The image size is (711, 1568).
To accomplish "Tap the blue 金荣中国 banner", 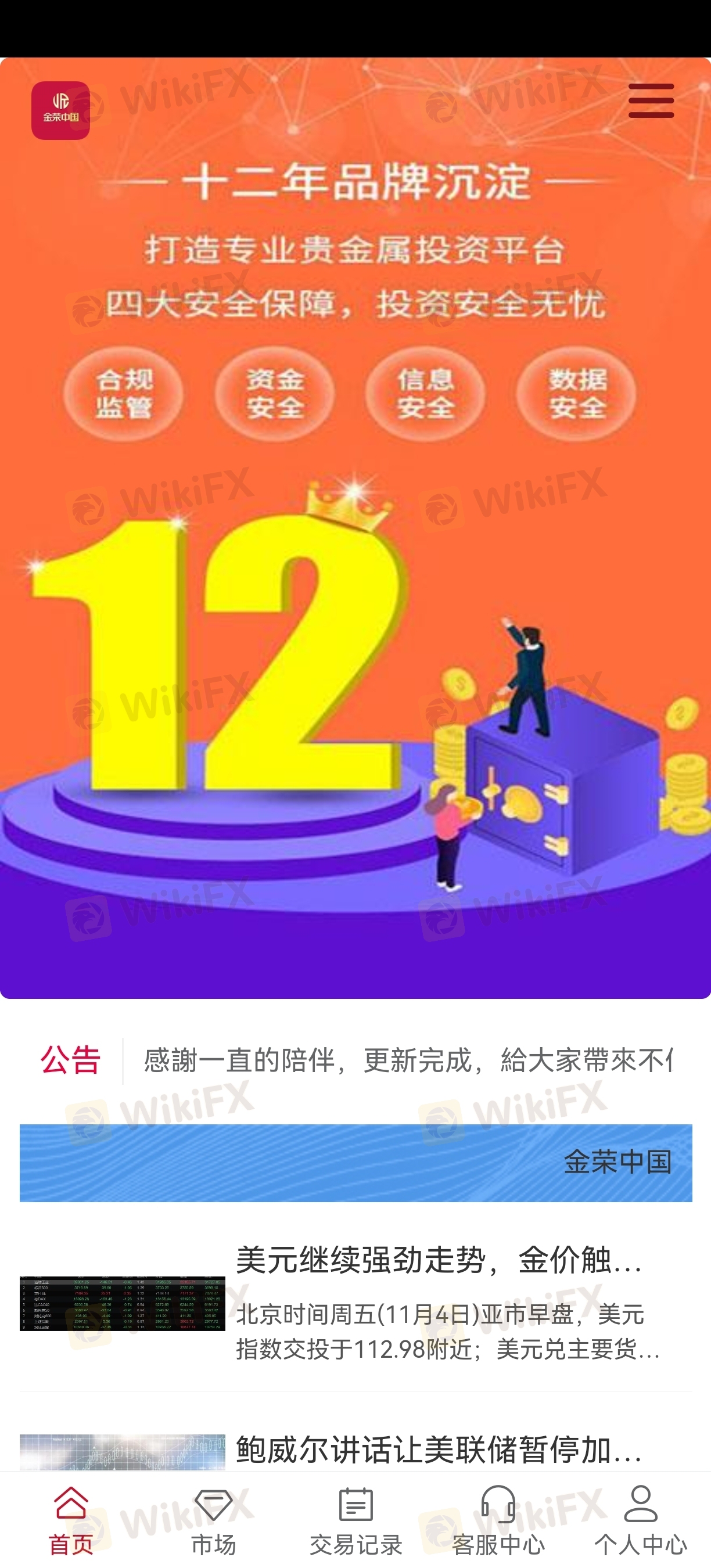I will coord(355,1163).
